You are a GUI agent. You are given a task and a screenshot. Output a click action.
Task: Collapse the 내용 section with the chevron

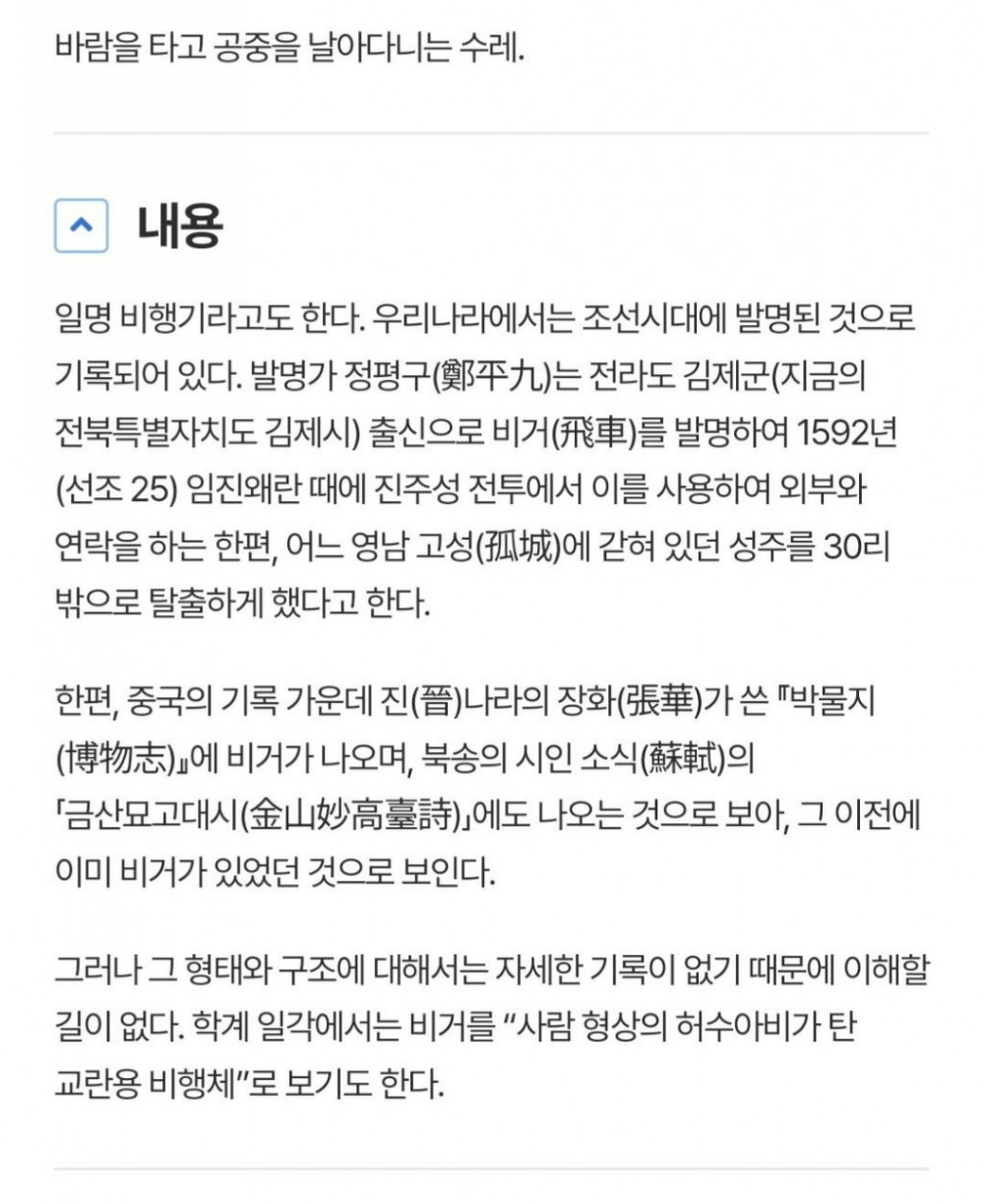pos(82,226)
